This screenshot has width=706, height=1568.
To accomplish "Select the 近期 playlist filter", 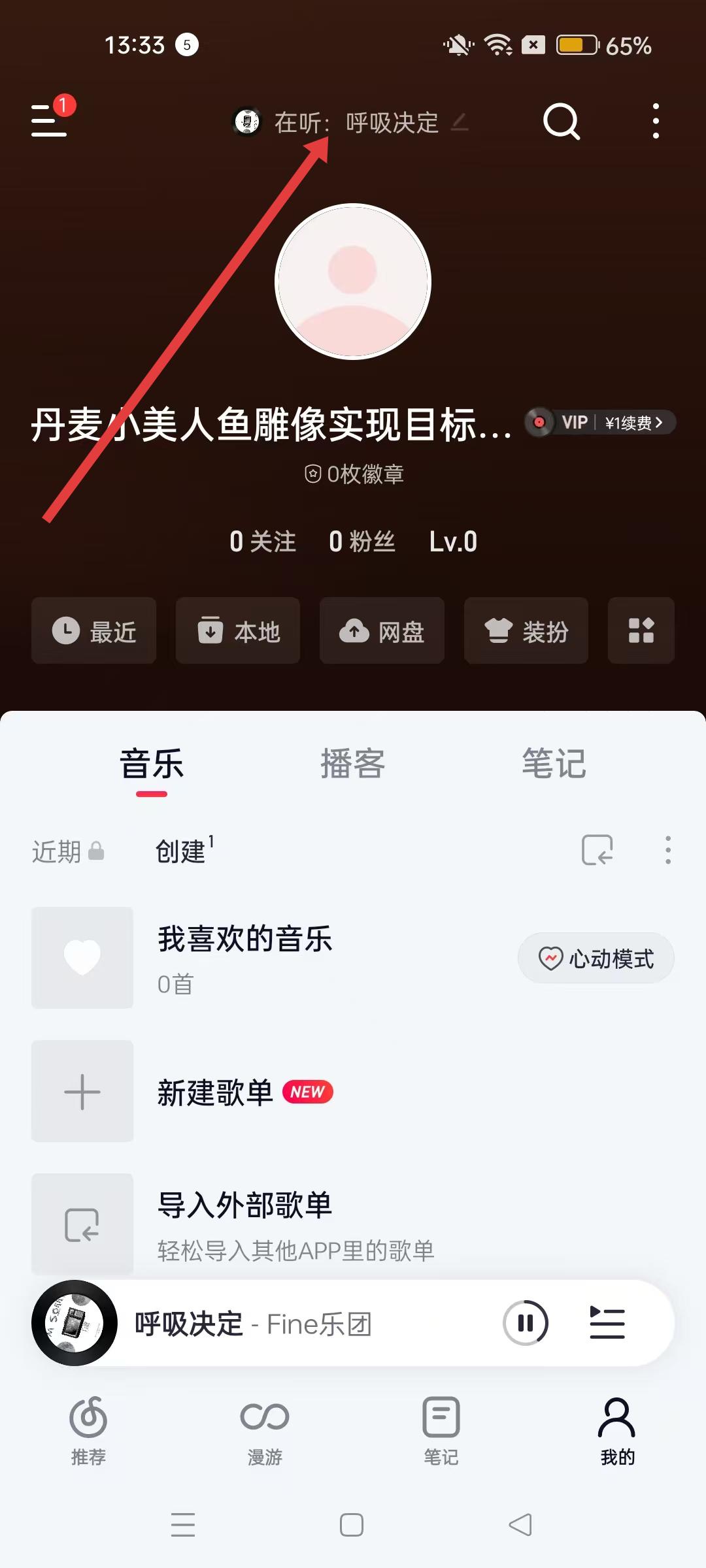I will tap(67, 851).
